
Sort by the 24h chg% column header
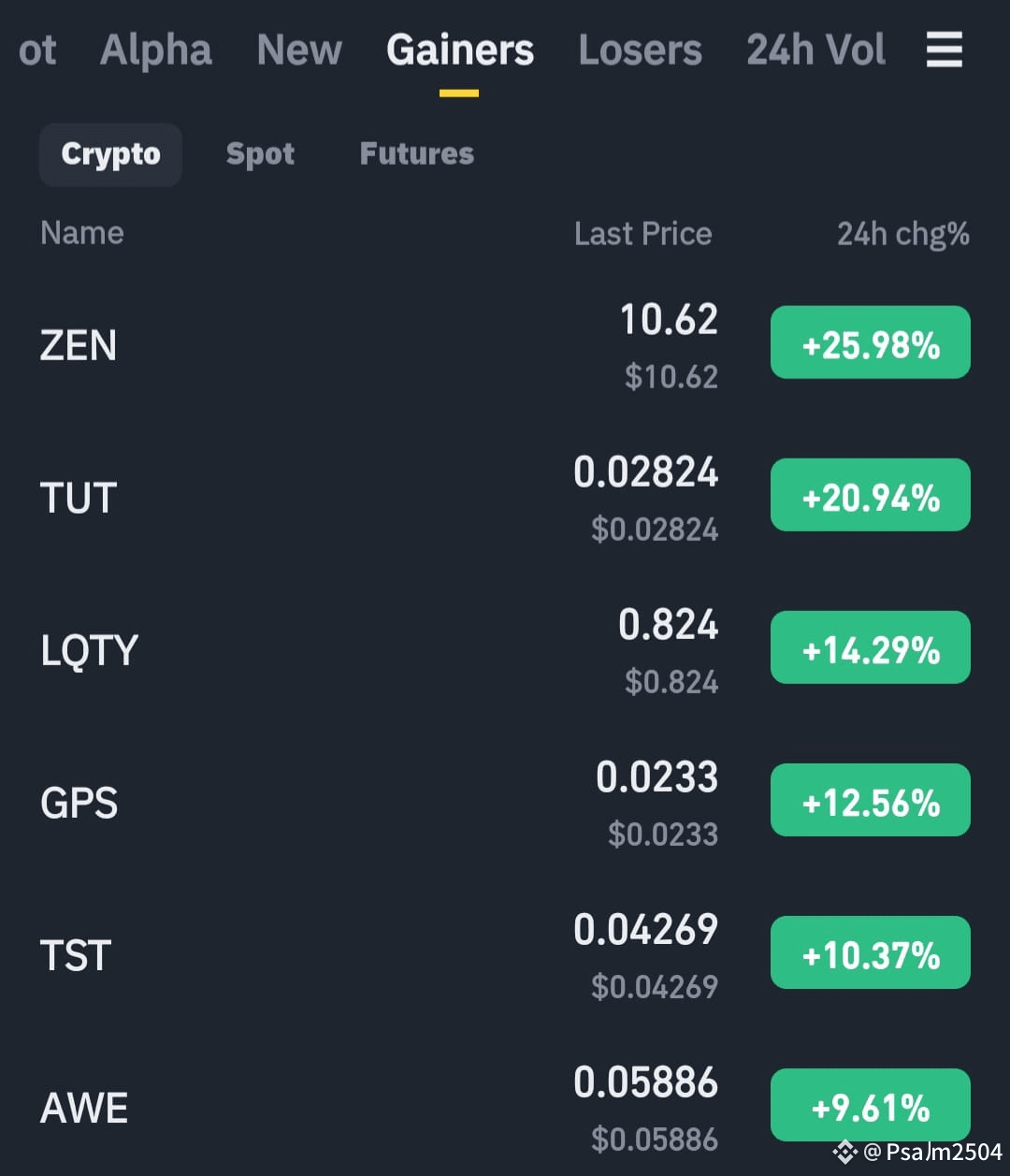[902, 233]
